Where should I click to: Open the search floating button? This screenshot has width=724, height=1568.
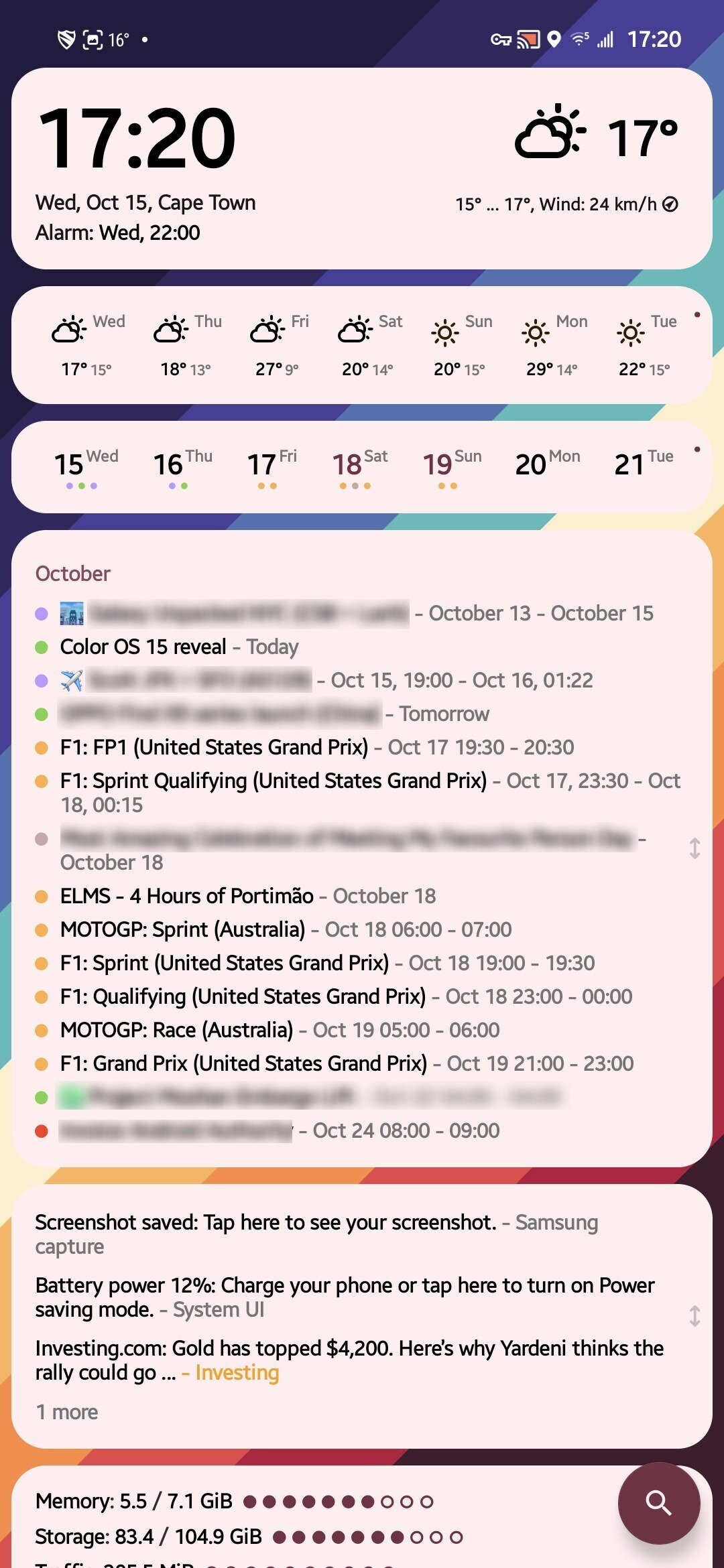coord(658,1503)
